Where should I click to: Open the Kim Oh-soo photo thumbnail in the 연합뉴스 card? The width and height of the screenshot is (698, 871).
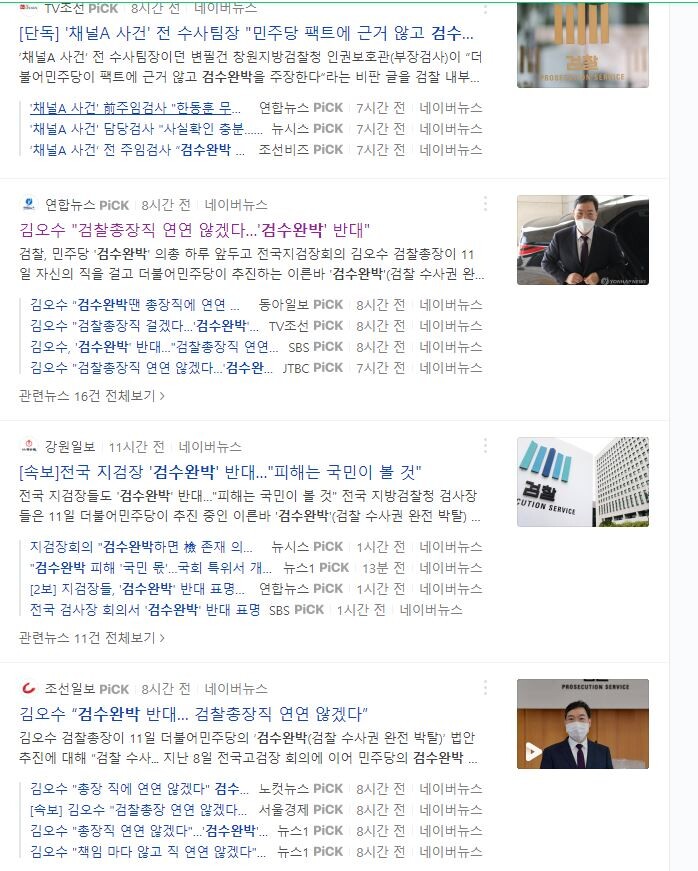(582, 240)
